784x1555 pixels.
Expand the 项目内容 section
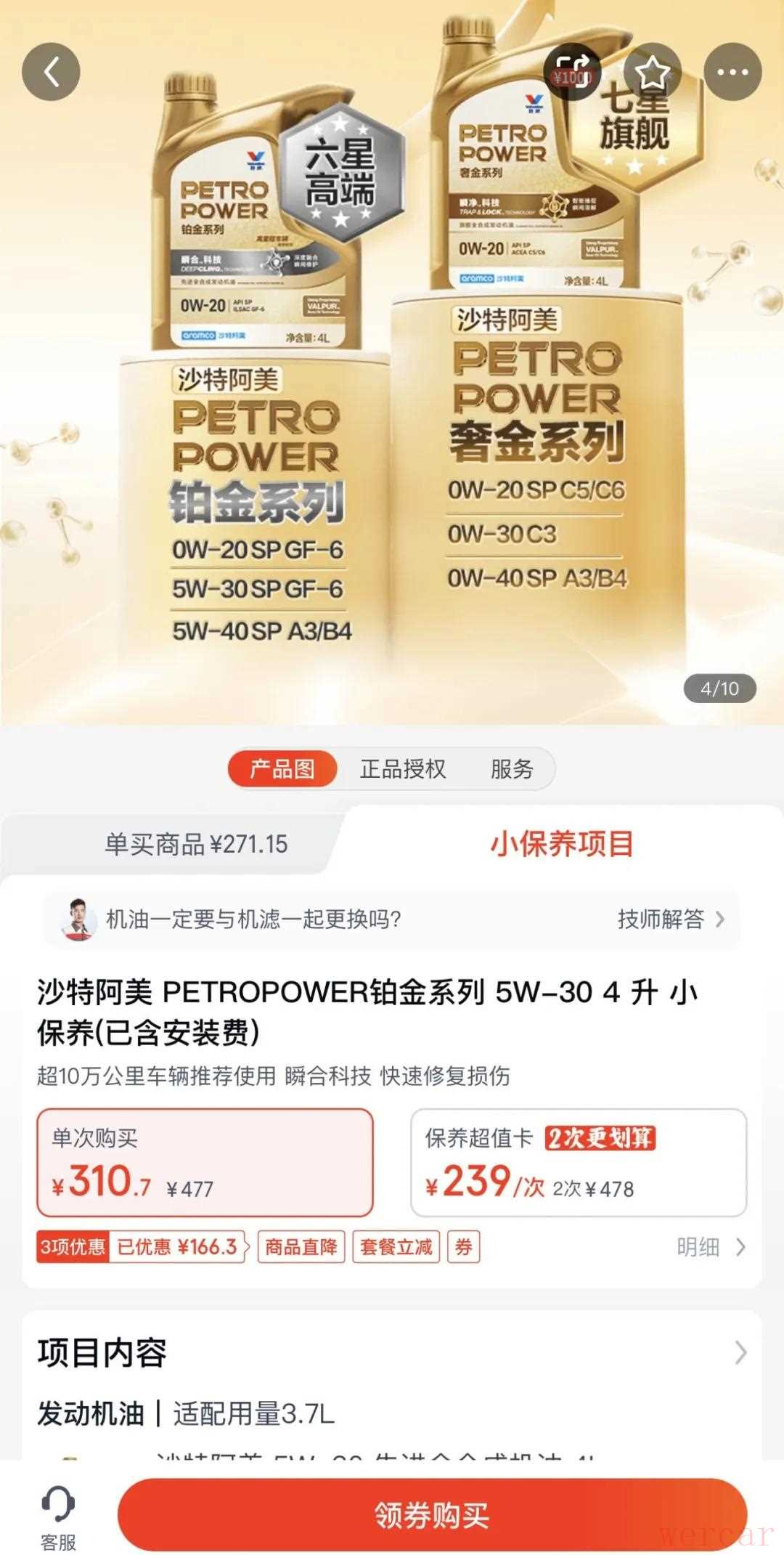coord(739,1352)
